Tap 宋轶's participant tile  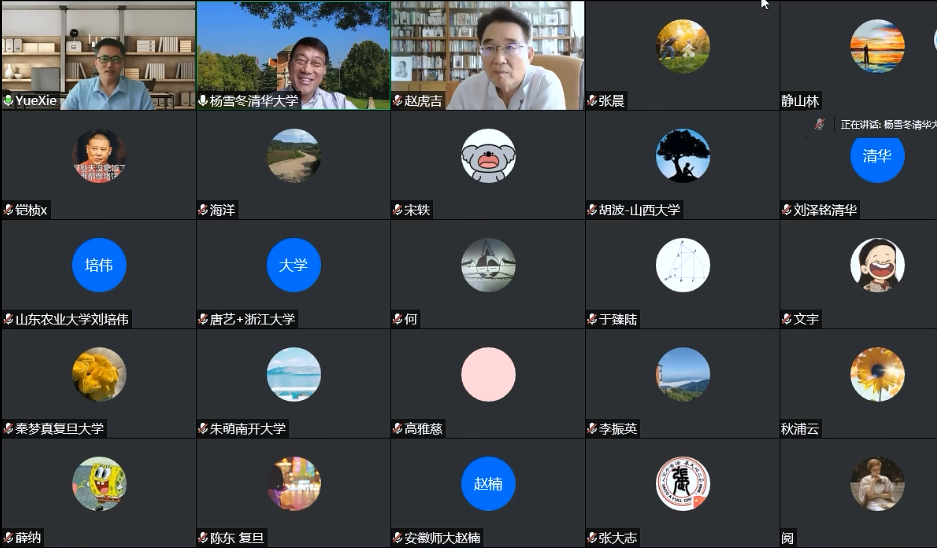click(x=487, y=165)
